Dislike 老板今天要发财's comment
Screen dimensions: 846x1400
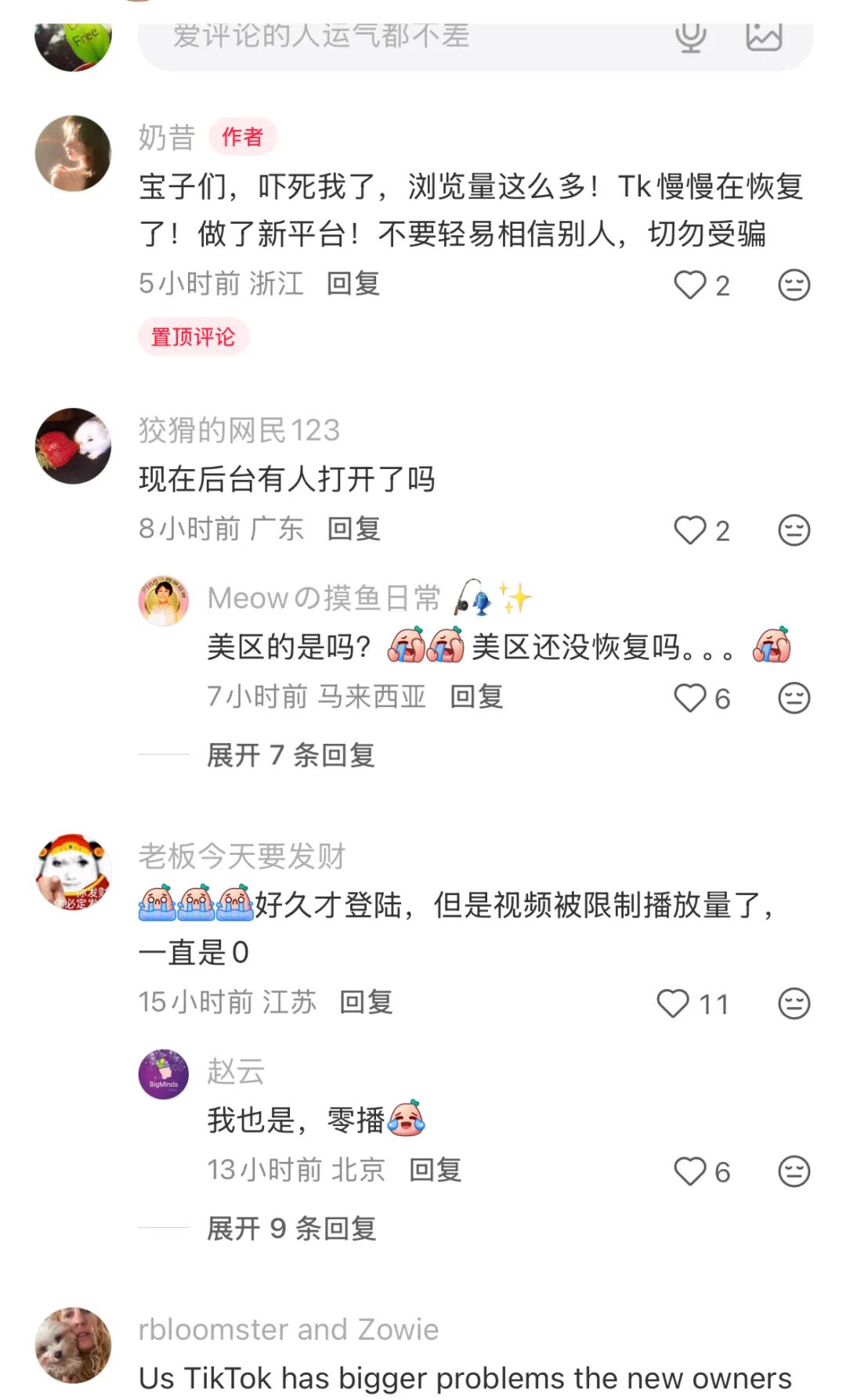(x=794, y=1003)
